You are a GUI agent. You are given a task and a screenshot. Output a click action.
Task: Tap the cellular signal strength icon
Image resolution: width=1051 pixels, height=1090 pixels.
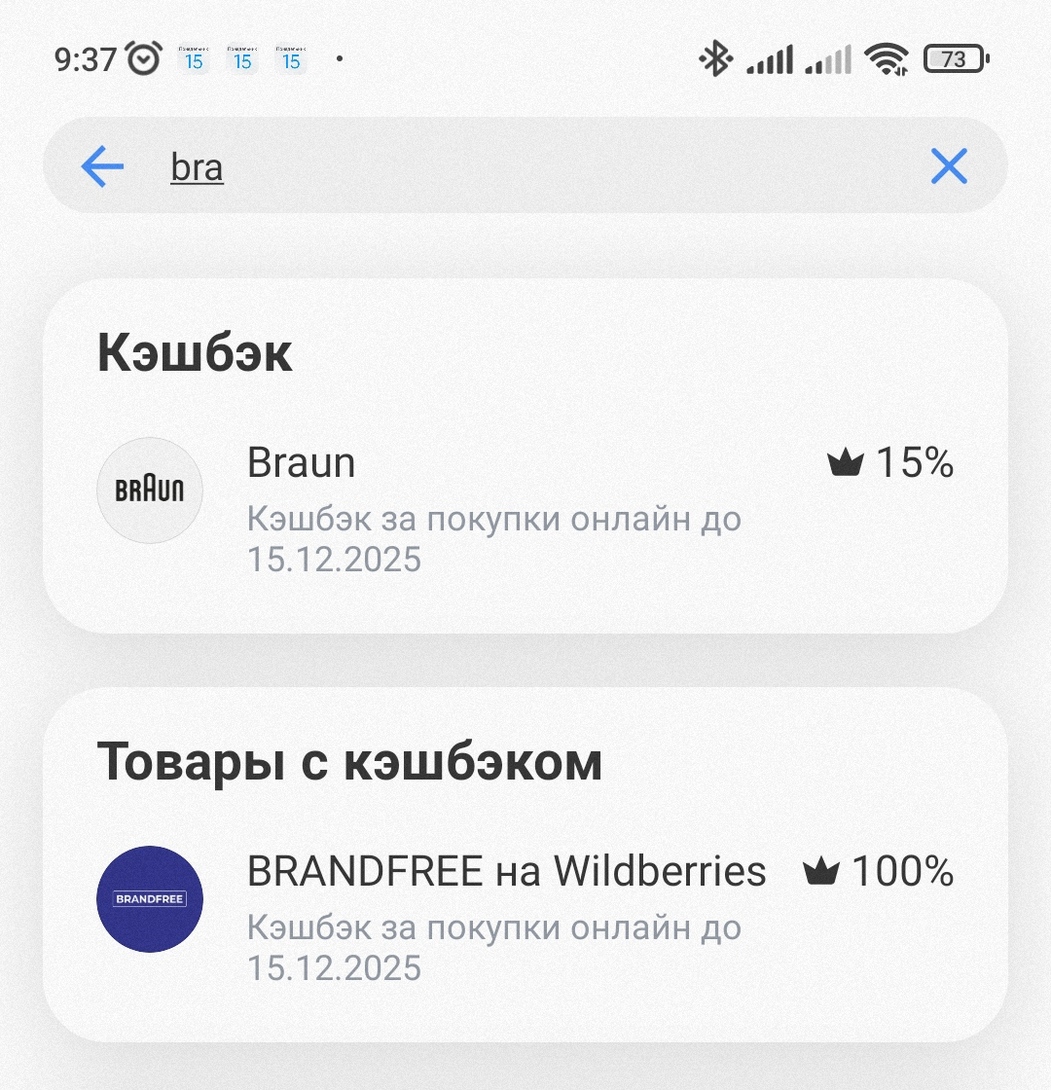click(771, 59)
